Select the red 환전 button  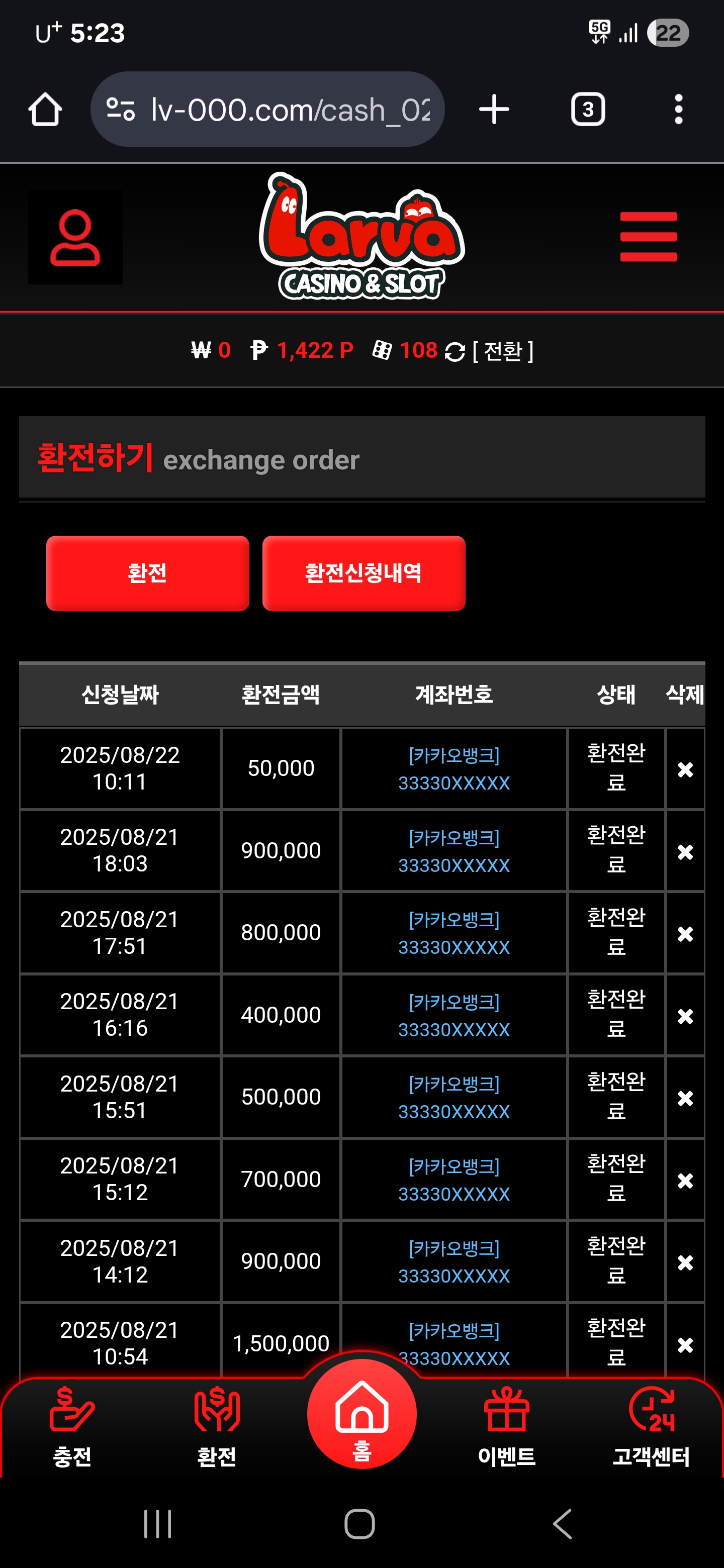[147, 573]
